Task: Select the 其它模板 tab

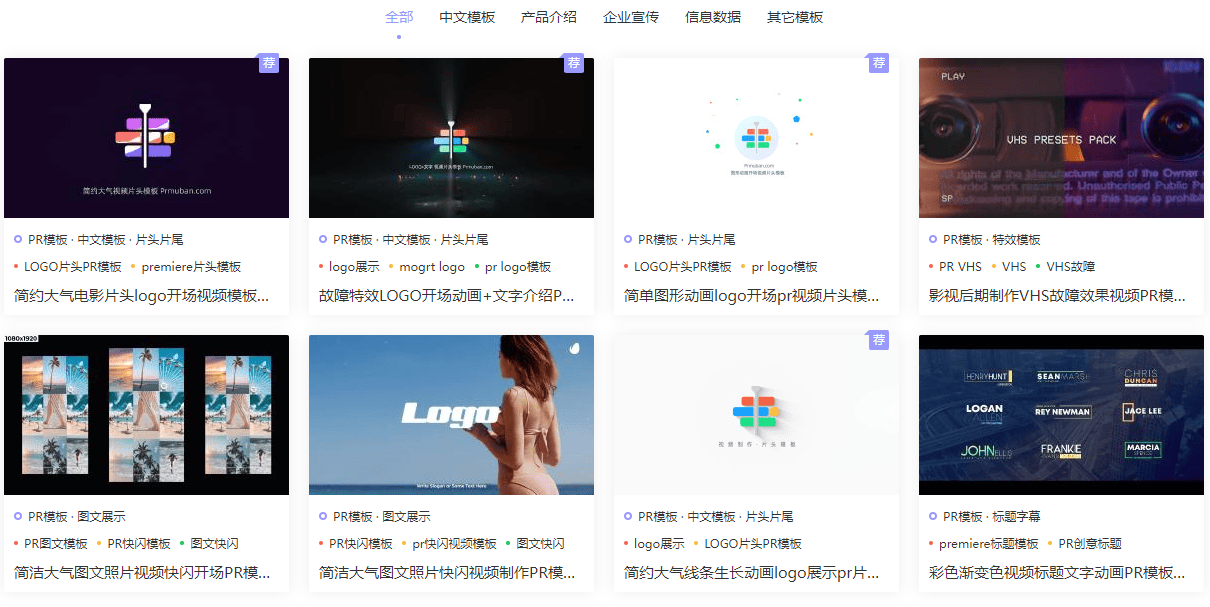Action: (795, 17)
